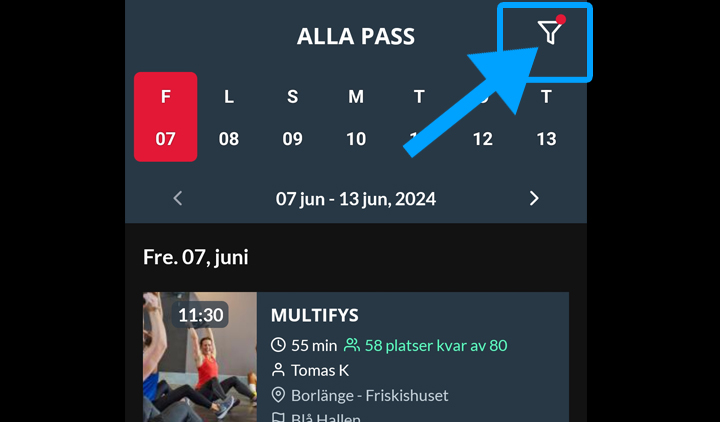This screenshot has width=720, height=422.
Task: Choose Thursday 13 in the calendar row
Action: [546, 118]
